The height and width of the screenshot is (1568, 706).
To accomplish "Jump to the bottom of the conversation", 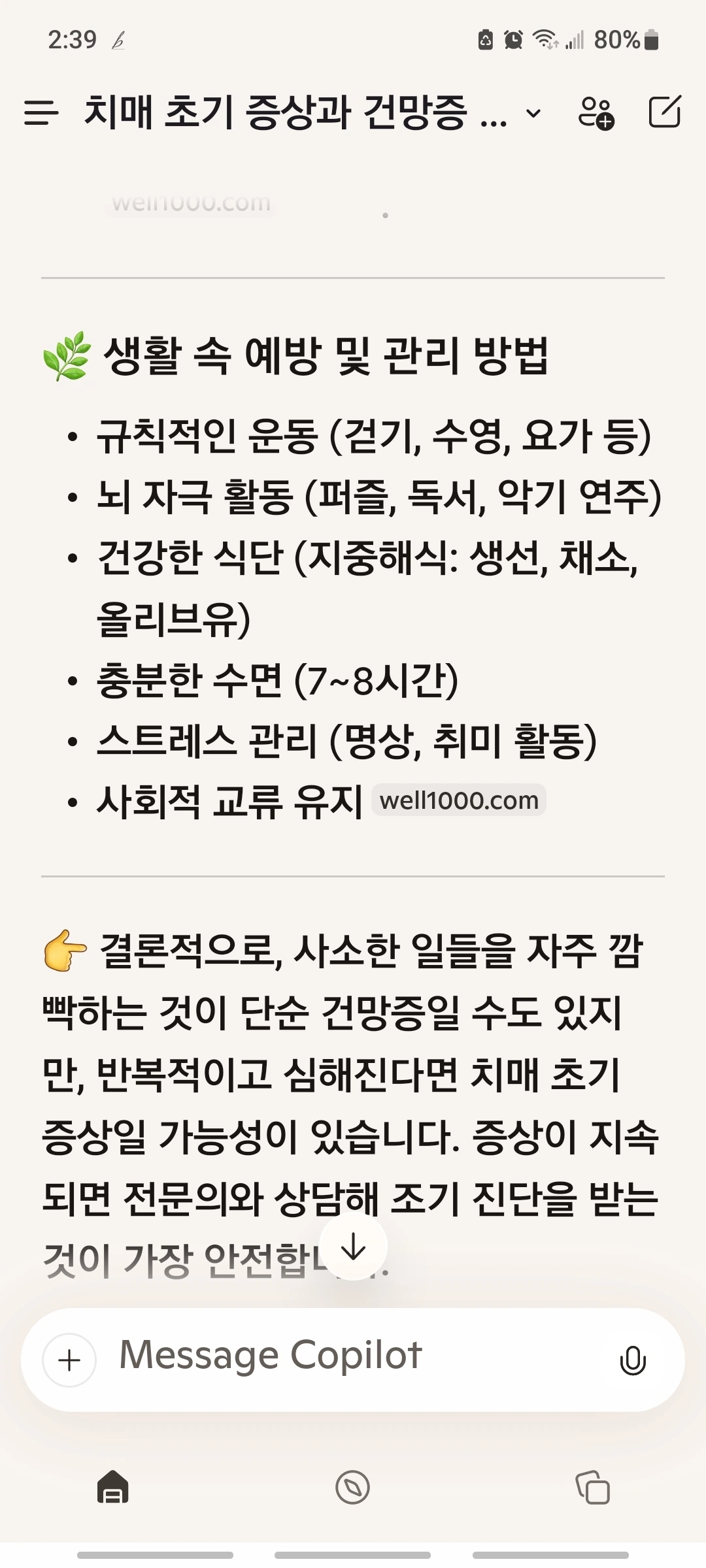I will click(354, 1247).
